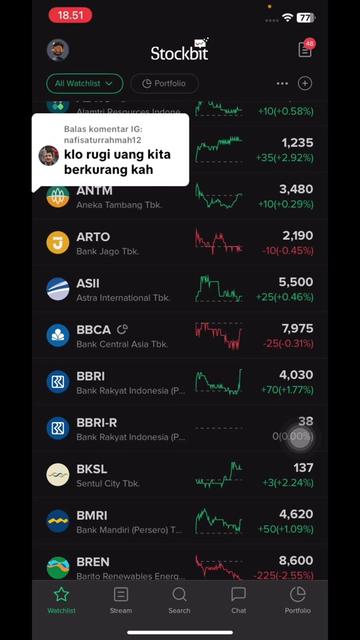Expand the All Watchlist dropdown

click(x=84, y=84)
